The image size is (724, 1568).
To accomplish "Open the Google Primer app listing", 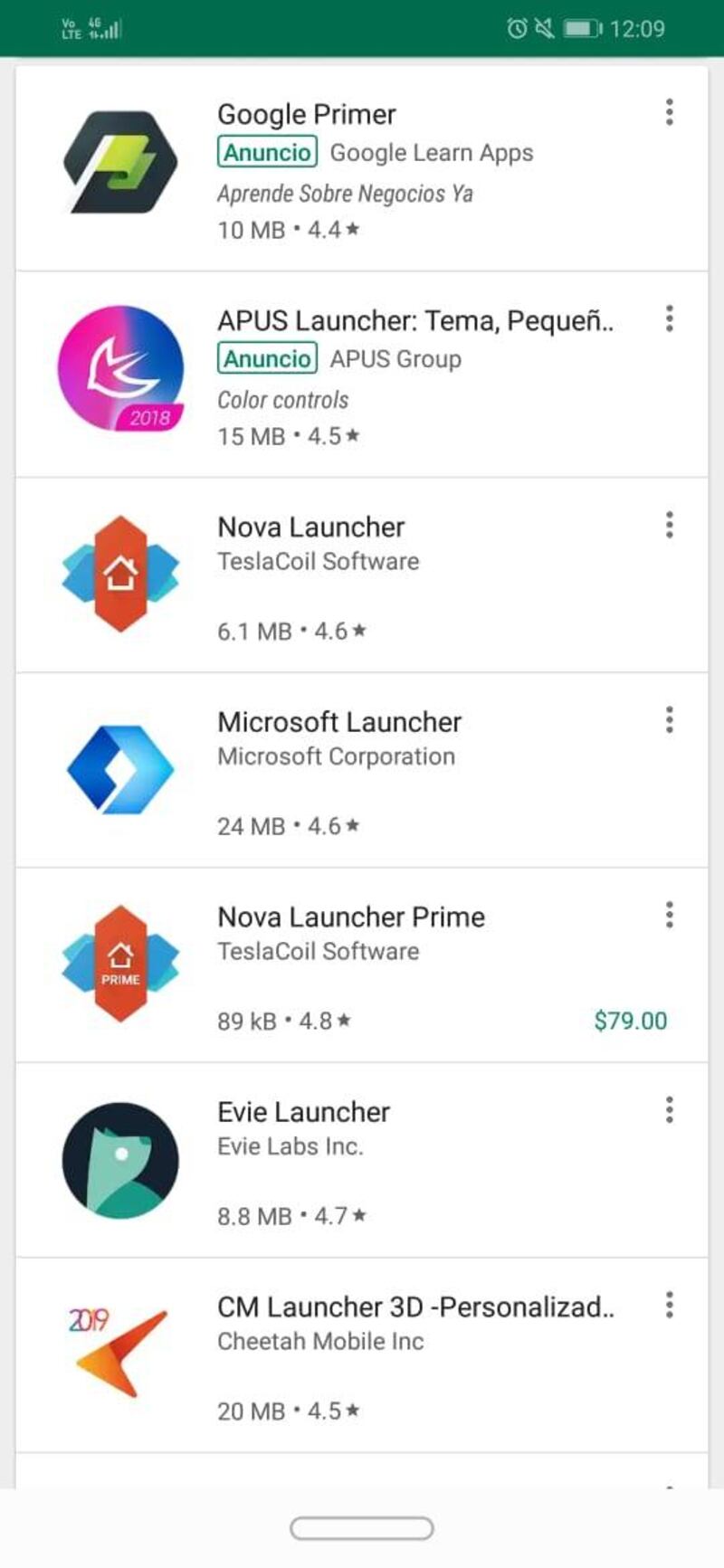I will coord(361,168).
